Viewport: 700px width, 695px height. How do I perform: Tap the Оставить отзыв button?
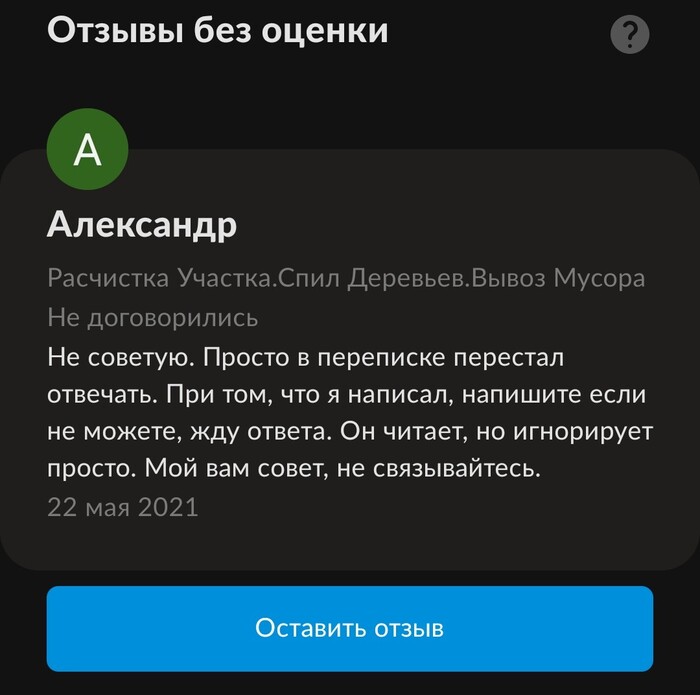(349, 628)
